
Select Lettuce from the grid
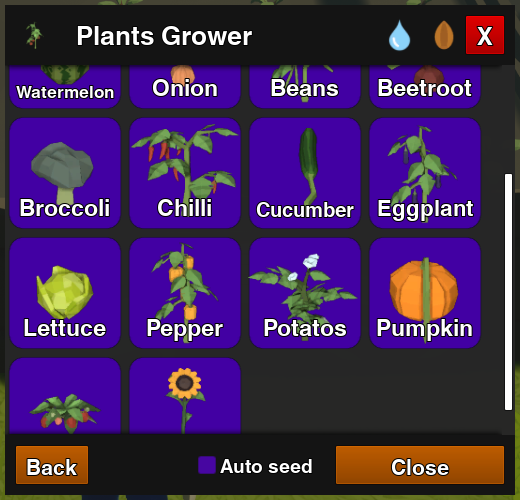(x=65, y=293)
